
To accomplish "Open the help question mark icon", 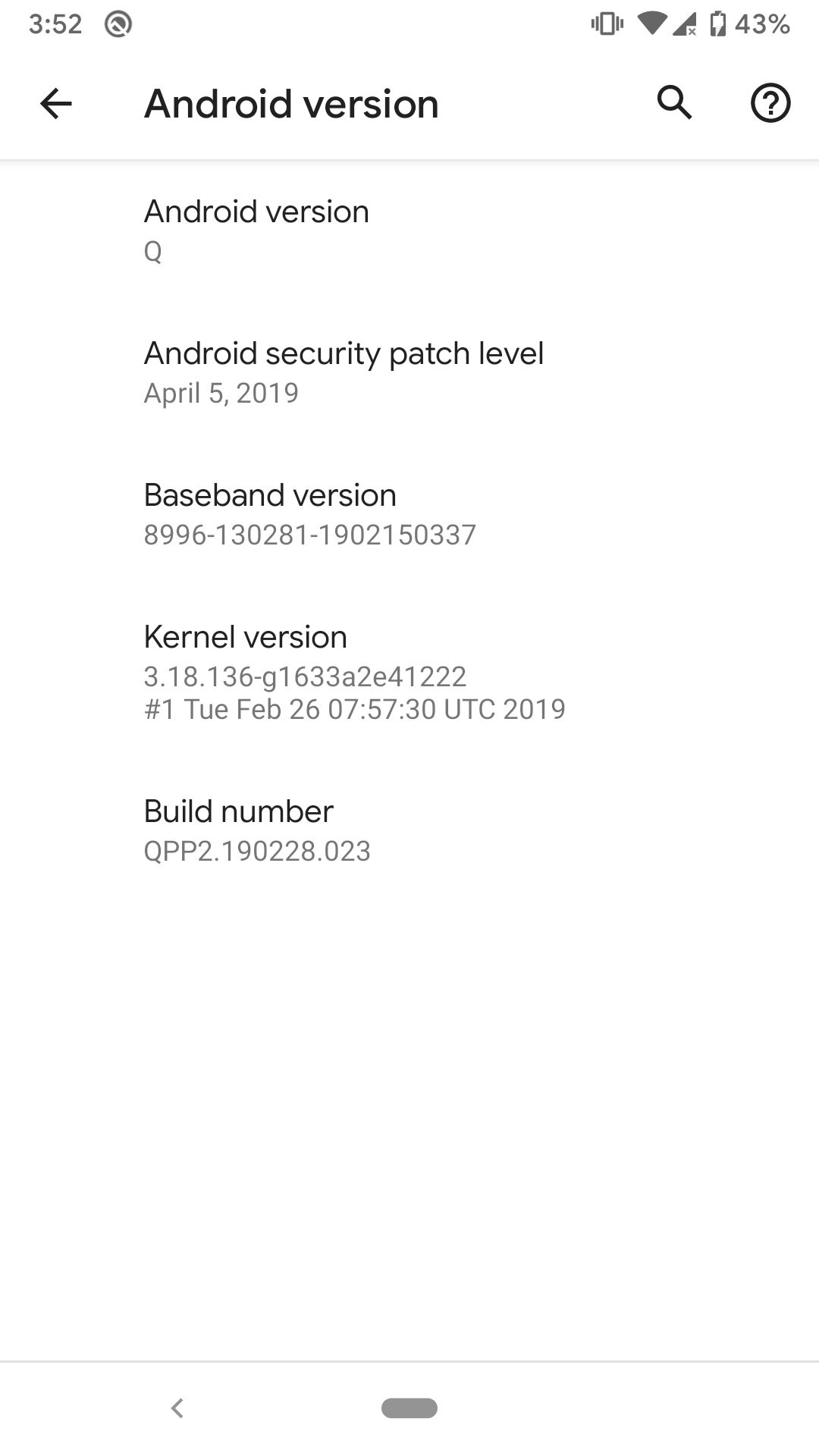I will 770,103.
